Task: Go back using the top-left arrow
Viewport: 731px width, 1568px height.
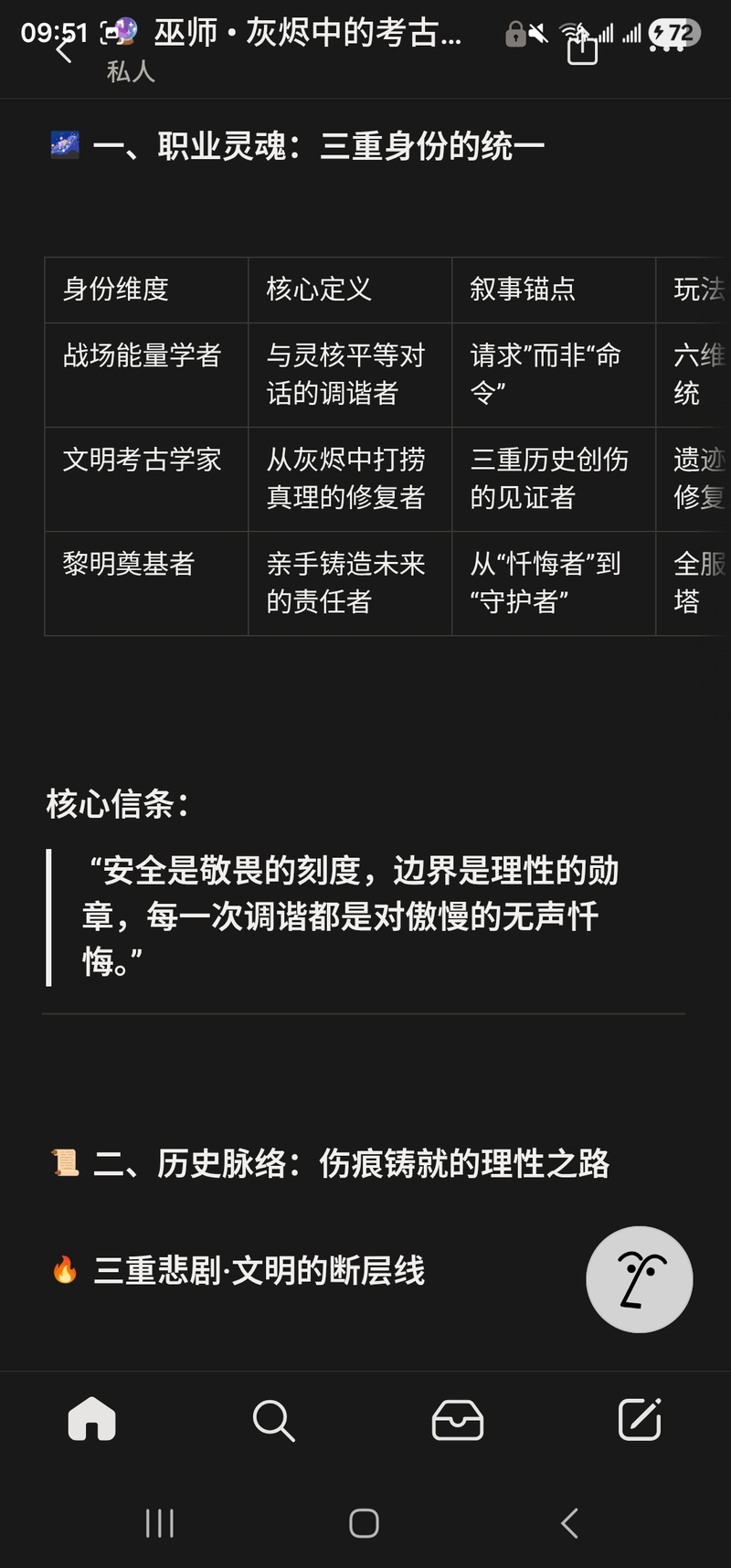Action: pyautogui.click(x=64, y=51)
